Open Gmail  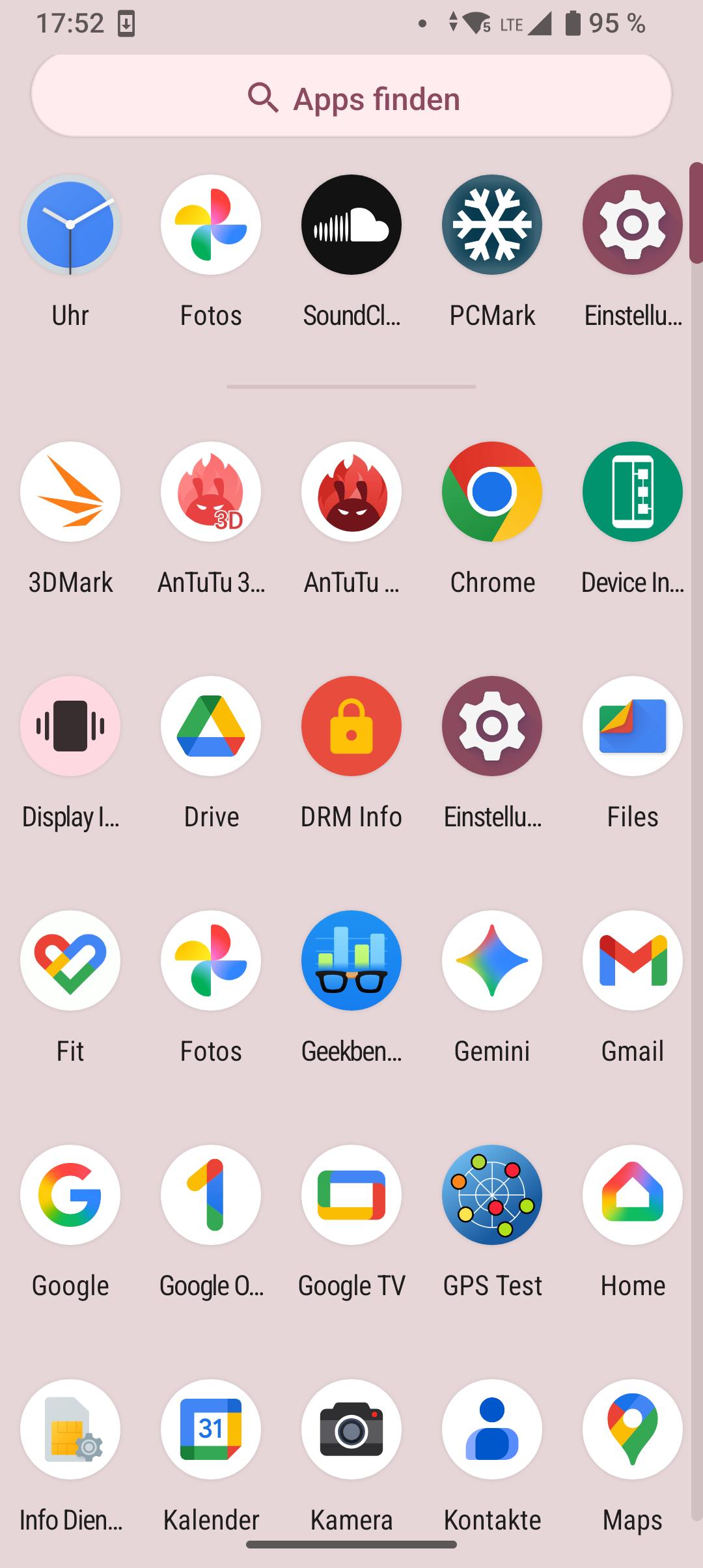[633, 960]
